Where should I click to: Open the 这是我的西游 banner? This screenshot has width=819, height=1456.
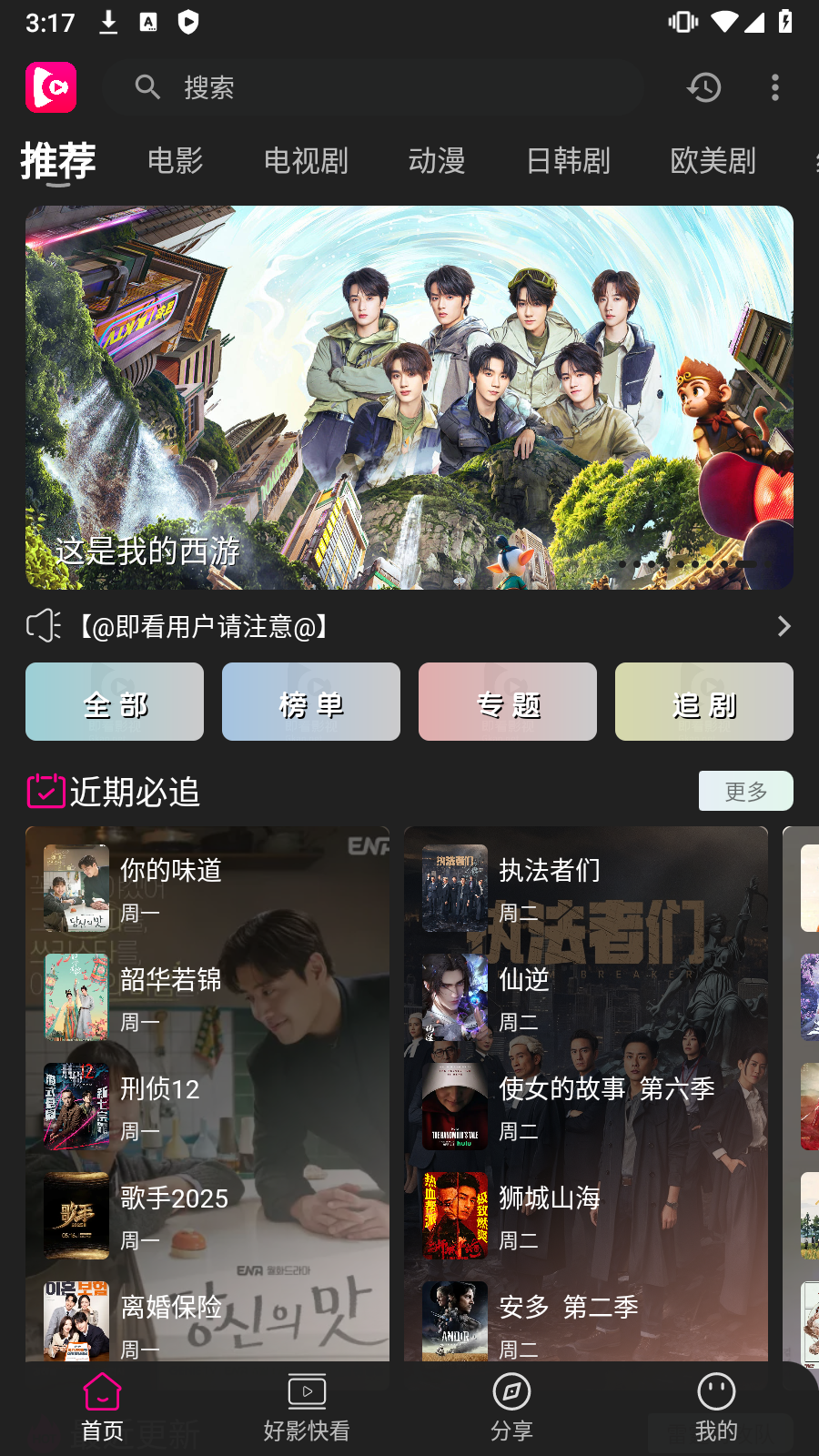coord(409,397)
